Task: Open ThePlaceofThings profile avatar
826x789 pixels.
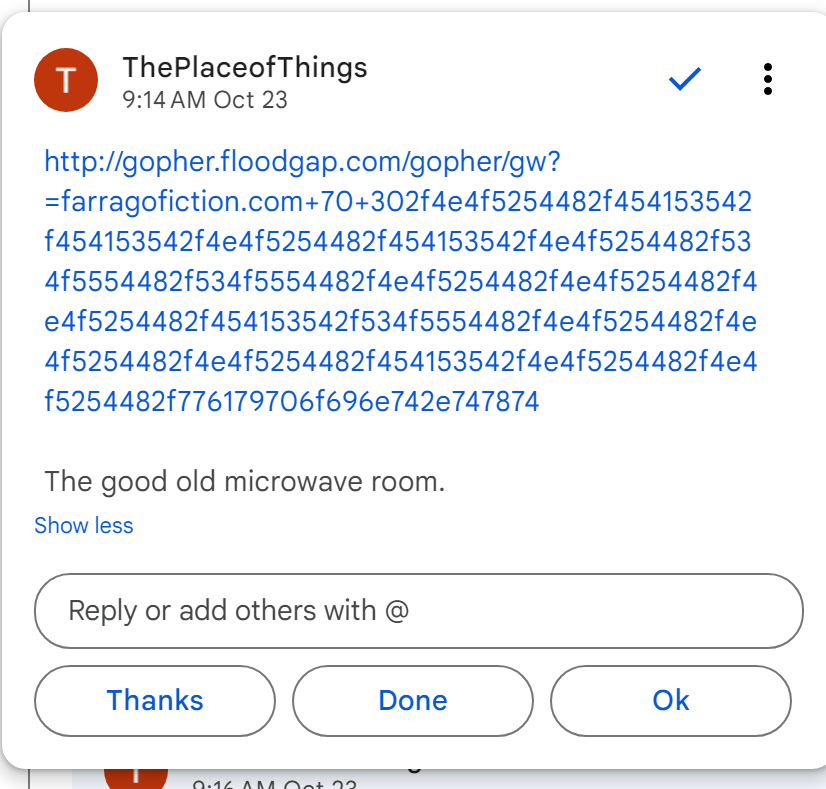Action: [x=66, y=81]
